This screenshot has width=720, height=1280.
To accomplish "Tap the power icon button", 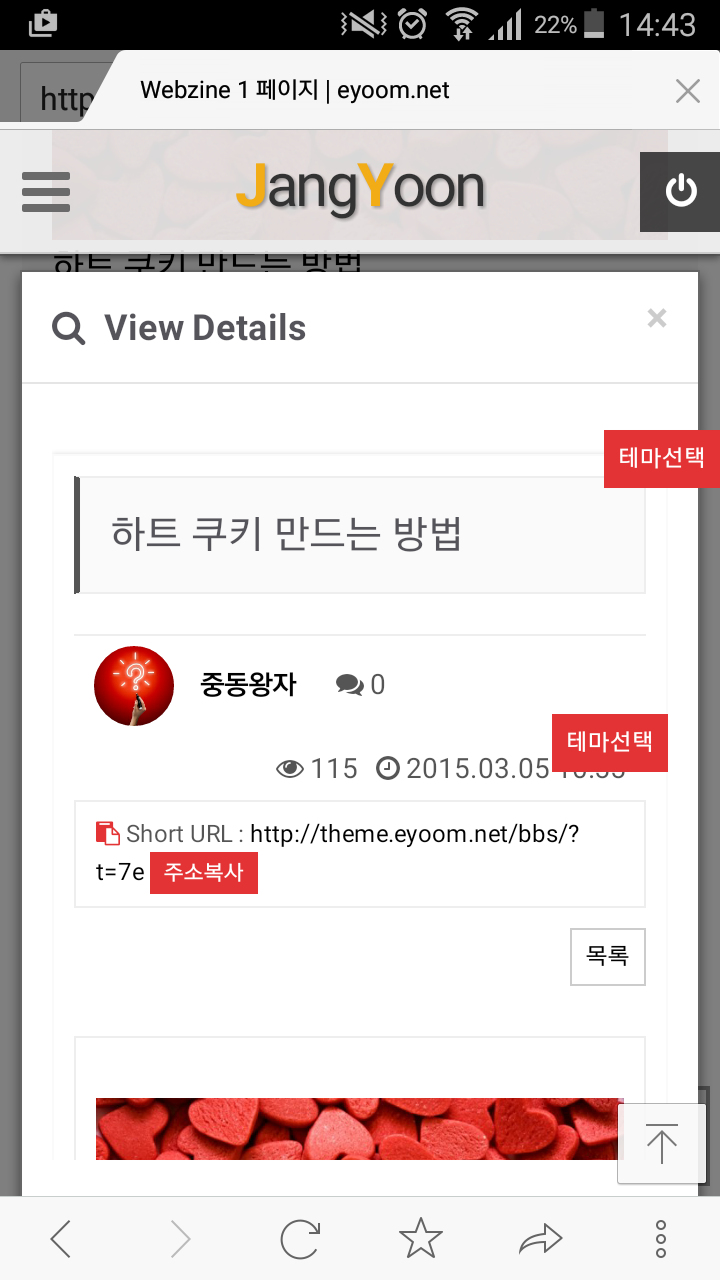I will pyautogui.click(x=681, y=191).
